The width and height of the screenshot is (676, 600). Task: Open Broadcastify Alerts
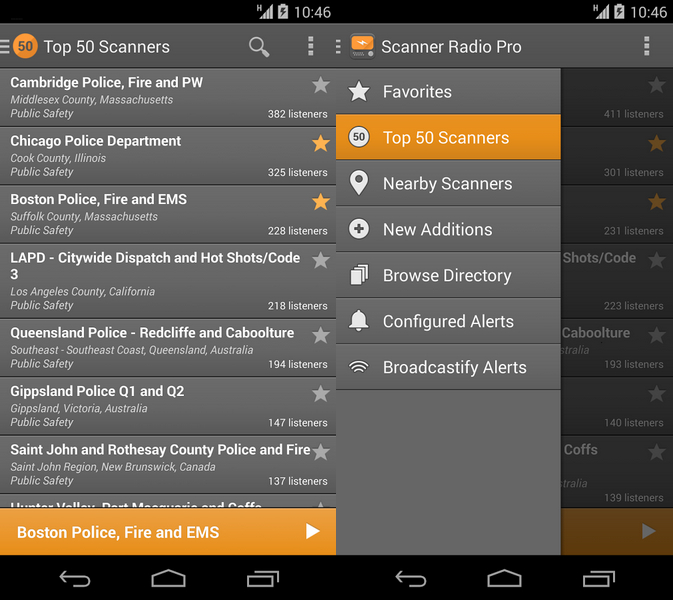(x=447, y=368)
